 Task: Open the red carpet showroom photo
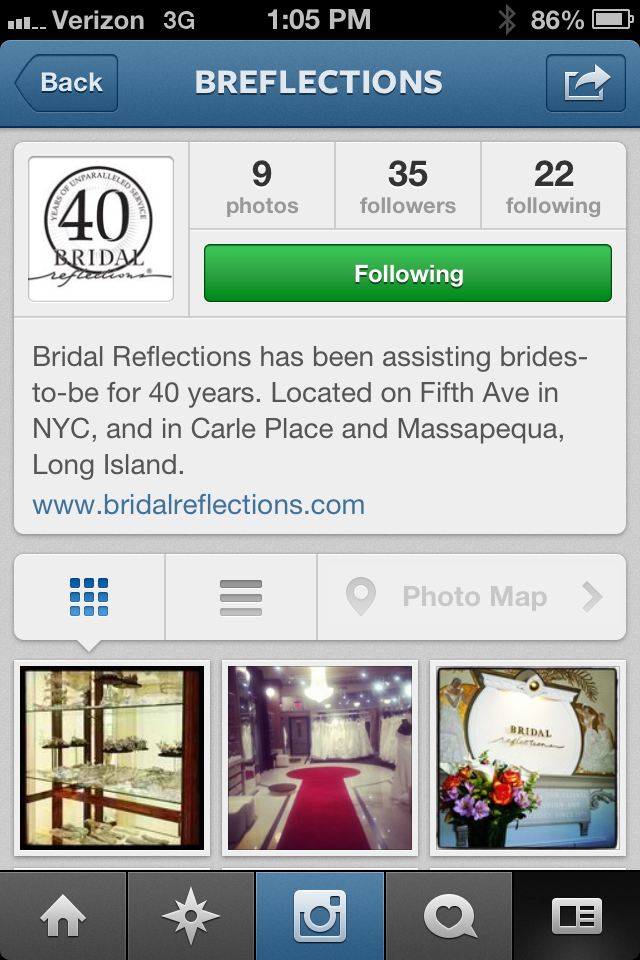tap(320, 757)
